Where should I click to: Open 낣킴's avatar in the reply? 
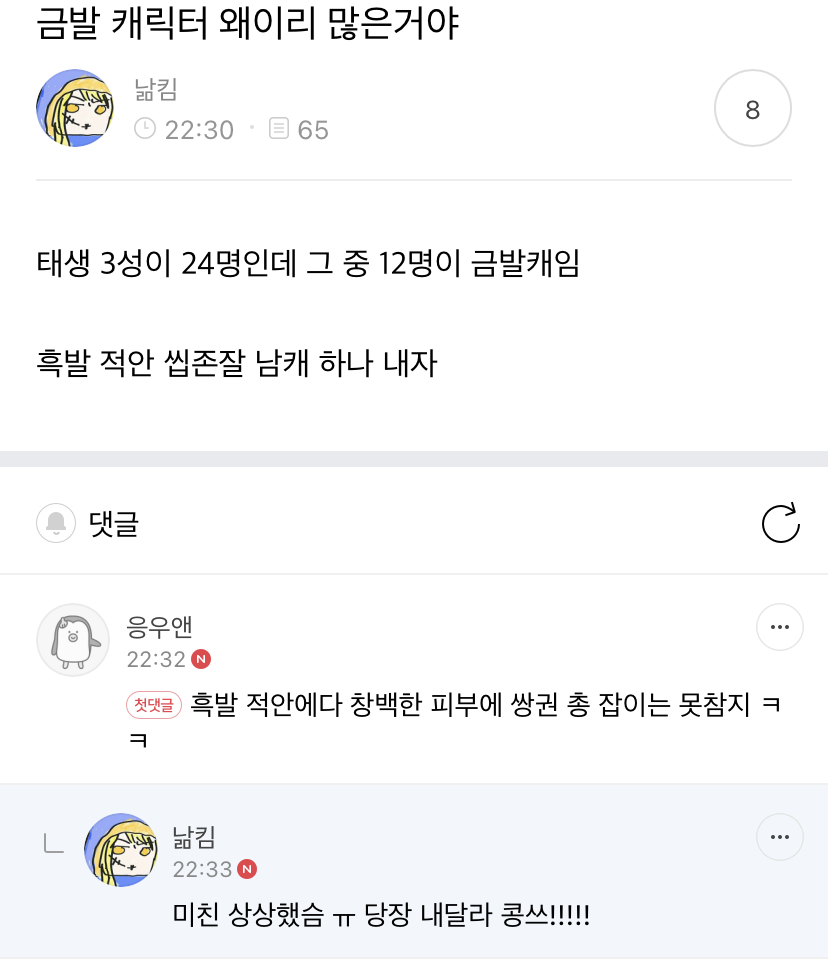coord(121,849)
